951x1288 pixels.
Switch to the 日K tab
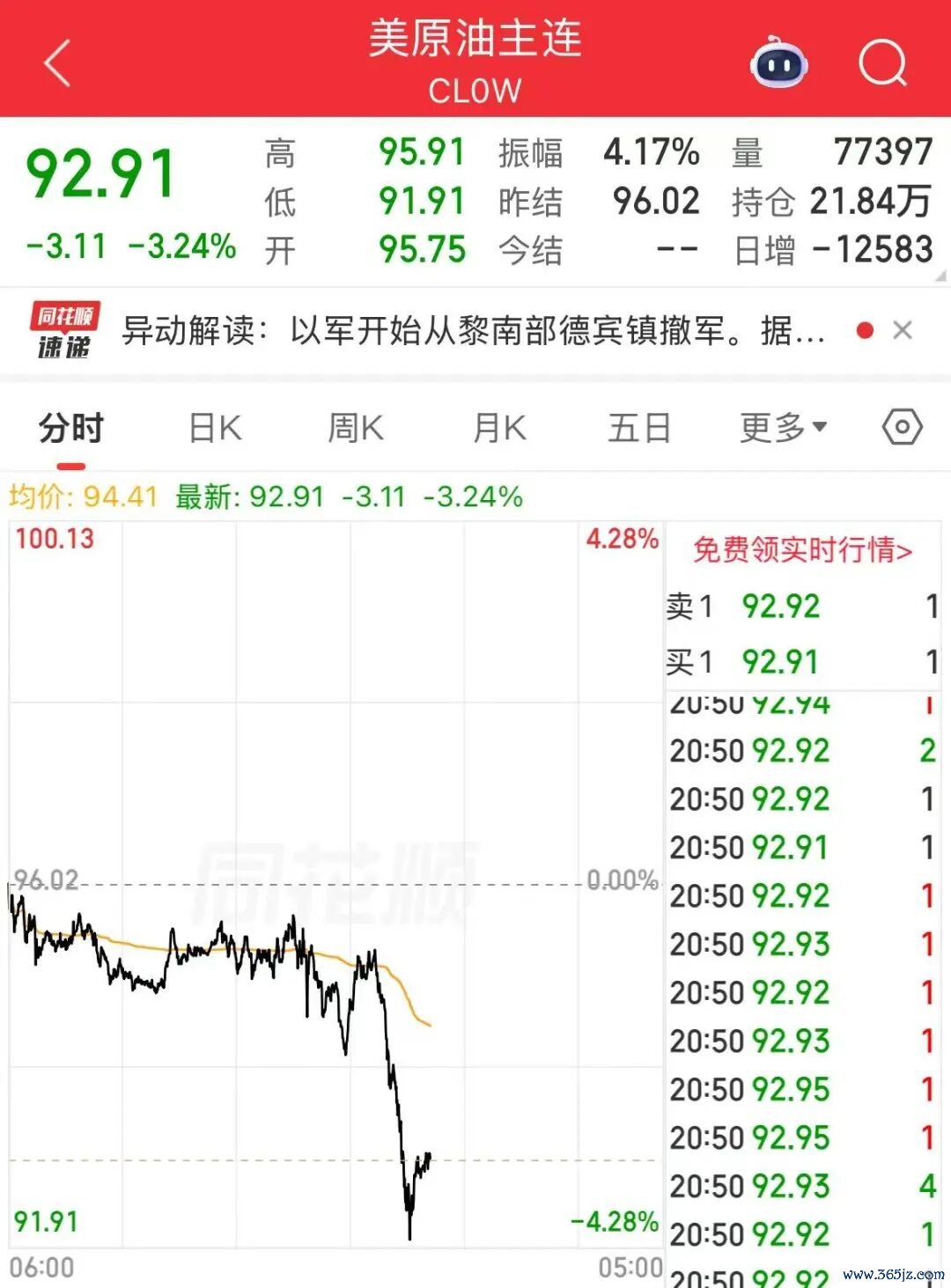[x=215, y=428]
